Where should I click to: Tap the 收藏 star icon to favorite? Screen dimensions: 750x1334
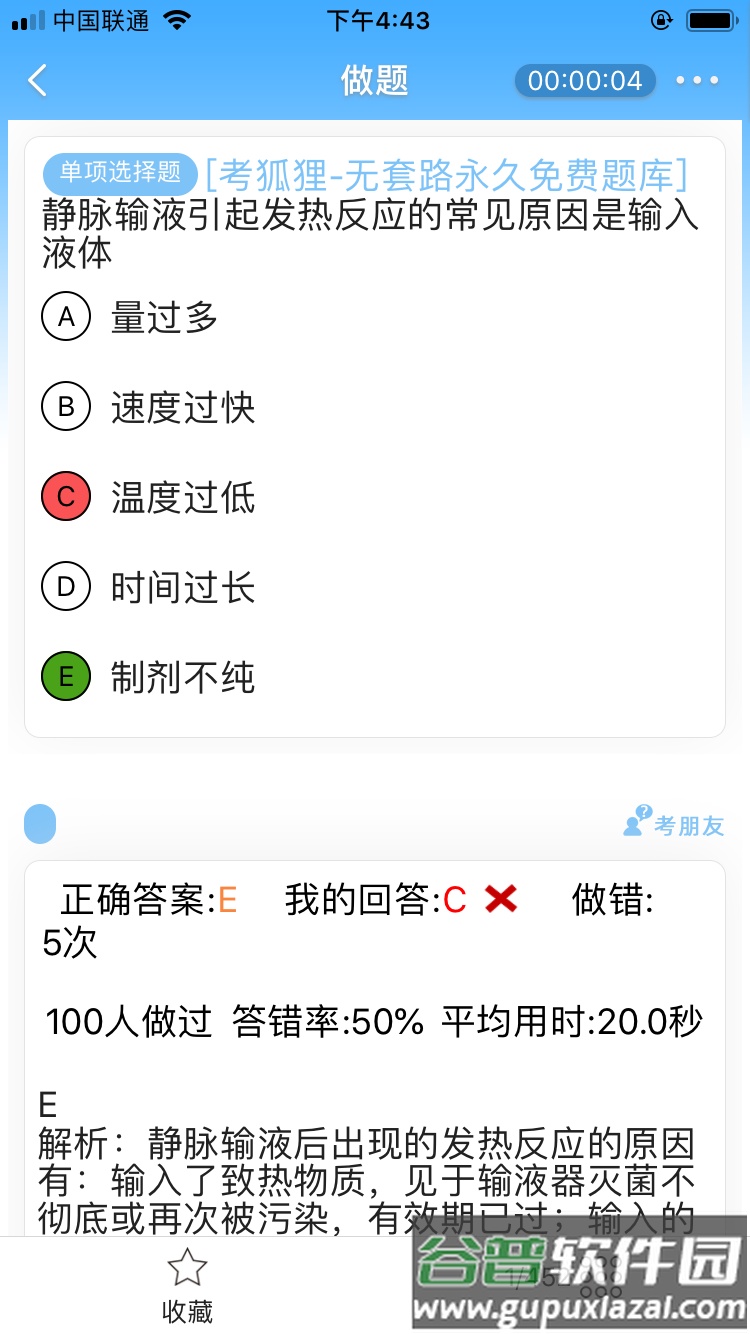coord(186,1266)
